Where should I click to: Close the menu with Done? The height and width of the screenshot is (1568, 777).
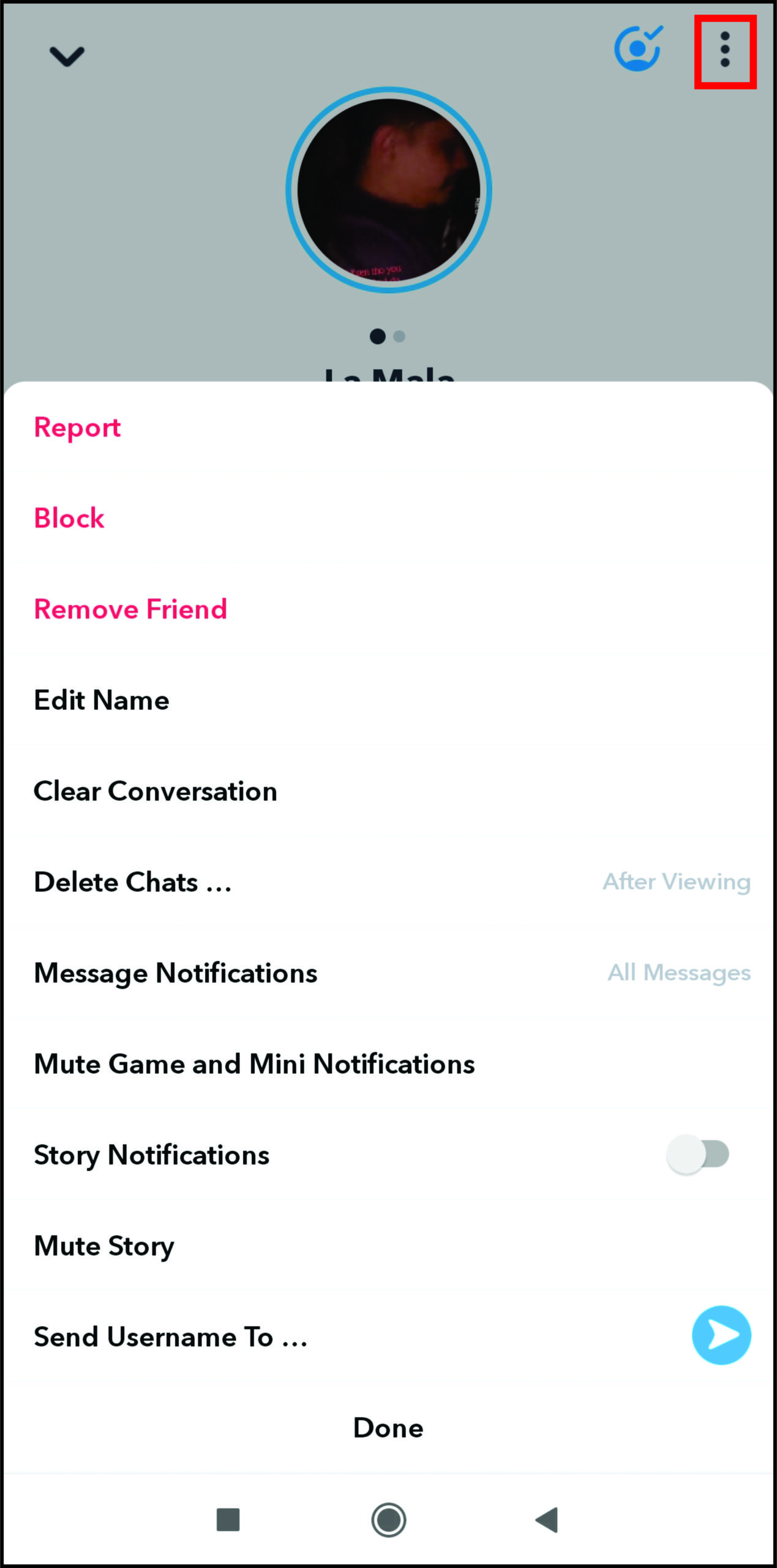click(388, 1428)
